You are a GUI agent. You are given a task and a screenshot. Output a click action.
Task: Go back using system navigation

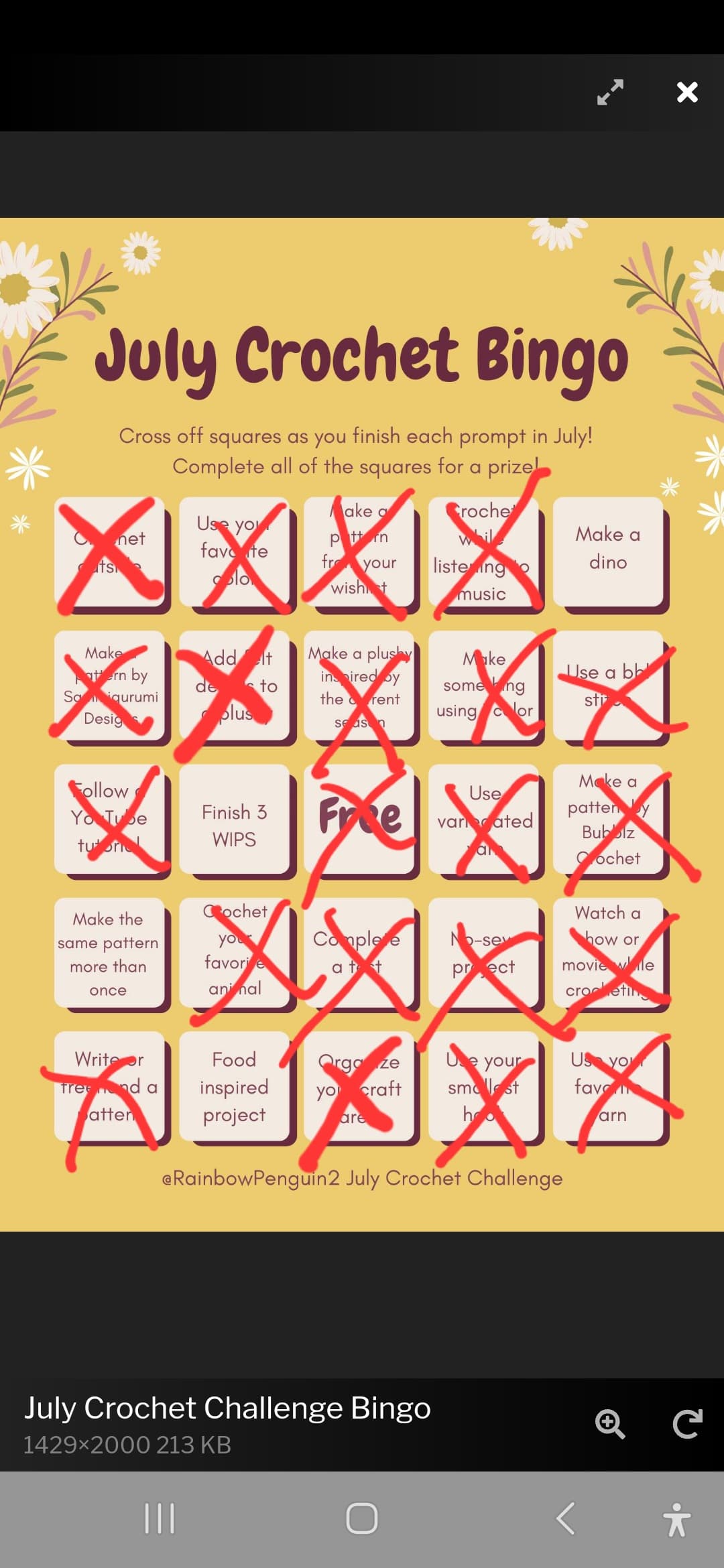click(x=565, y=1518)
